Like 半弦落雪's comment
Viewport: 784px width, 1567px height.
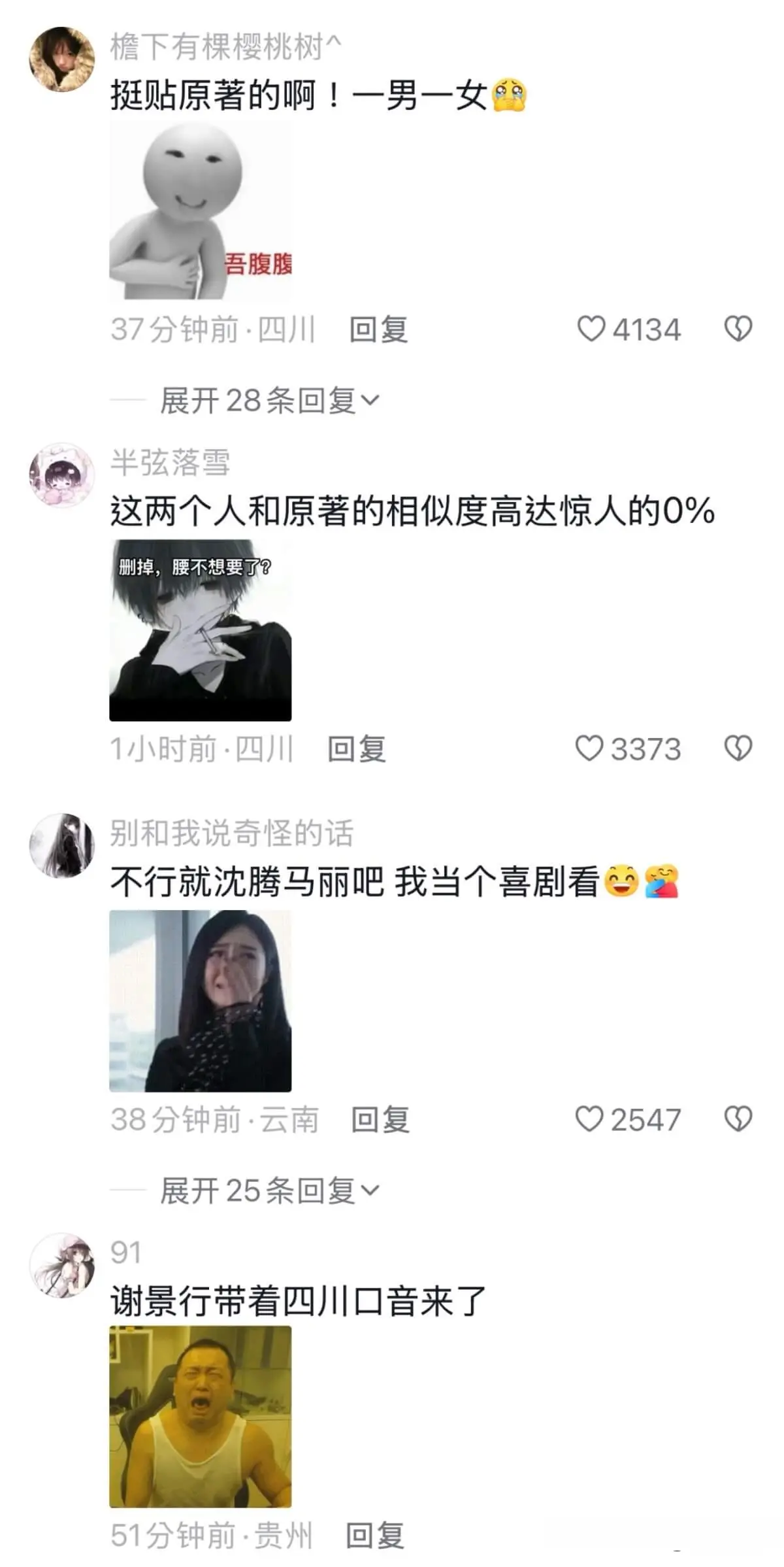[x=589, y=749]
